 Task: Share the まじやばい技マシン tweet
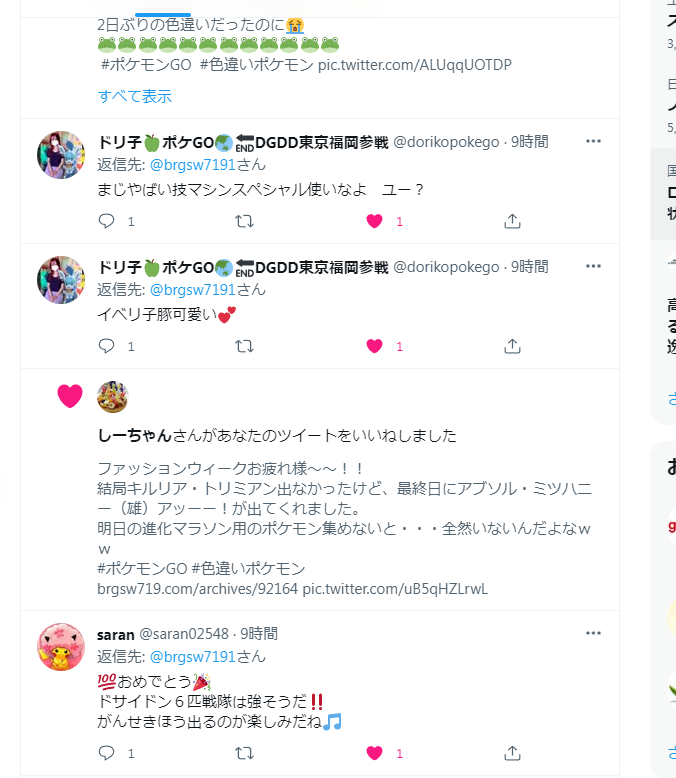[x=512, y=221]
